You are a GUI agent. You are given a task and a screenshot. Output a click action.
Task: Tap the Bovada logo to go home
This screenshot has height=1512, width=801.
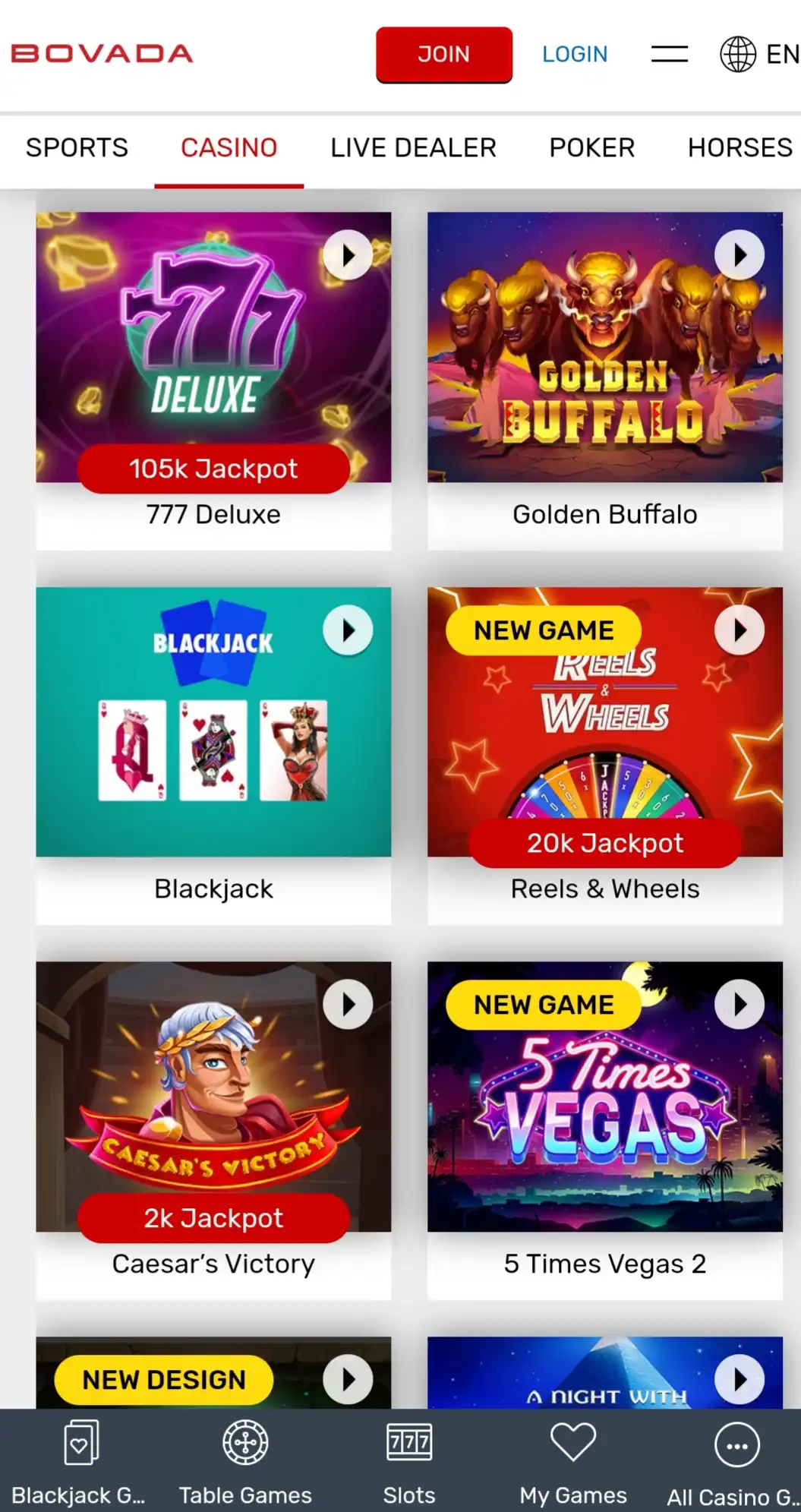pyautogui.click(x=102, y=54)
